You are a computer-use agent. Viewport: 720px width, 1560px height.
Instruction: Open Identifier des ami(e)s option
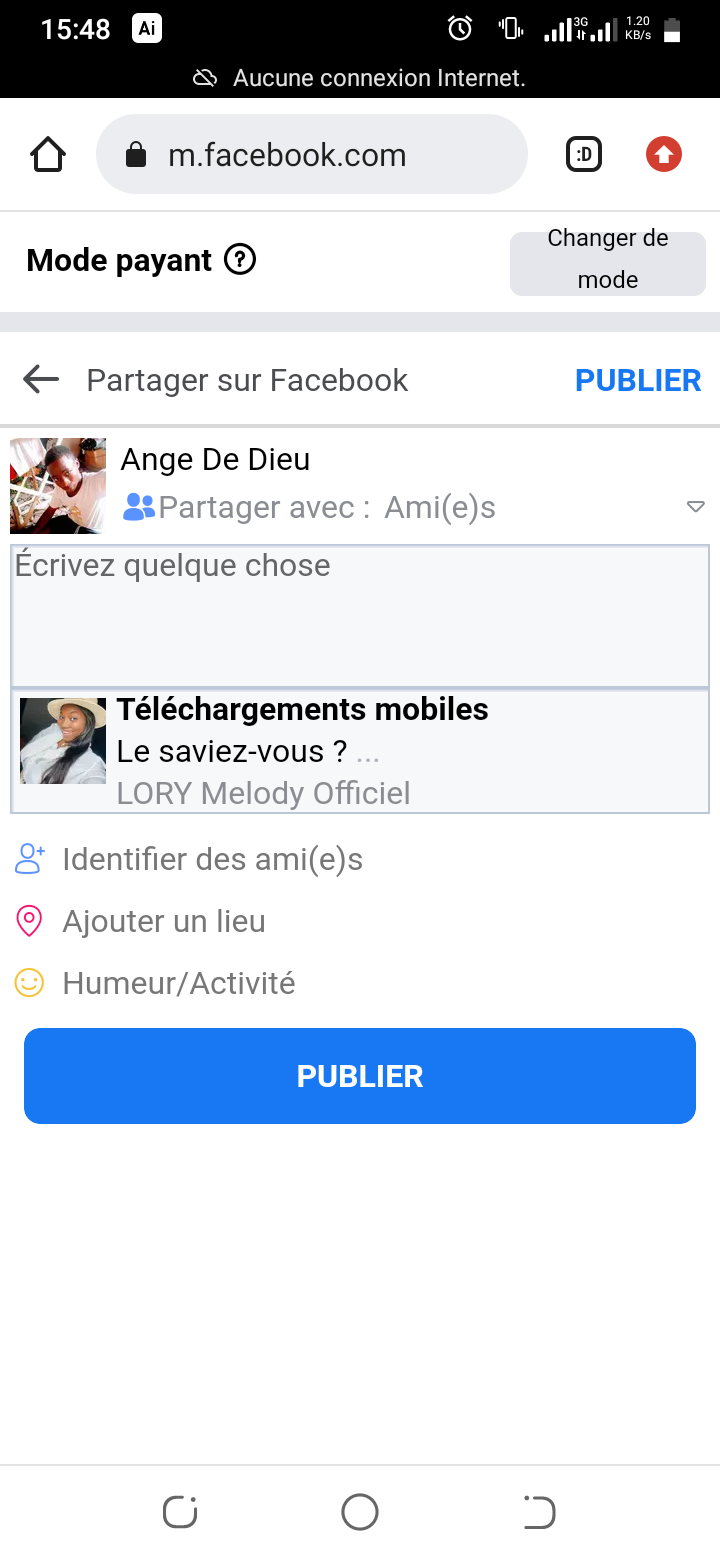[212, 859]
